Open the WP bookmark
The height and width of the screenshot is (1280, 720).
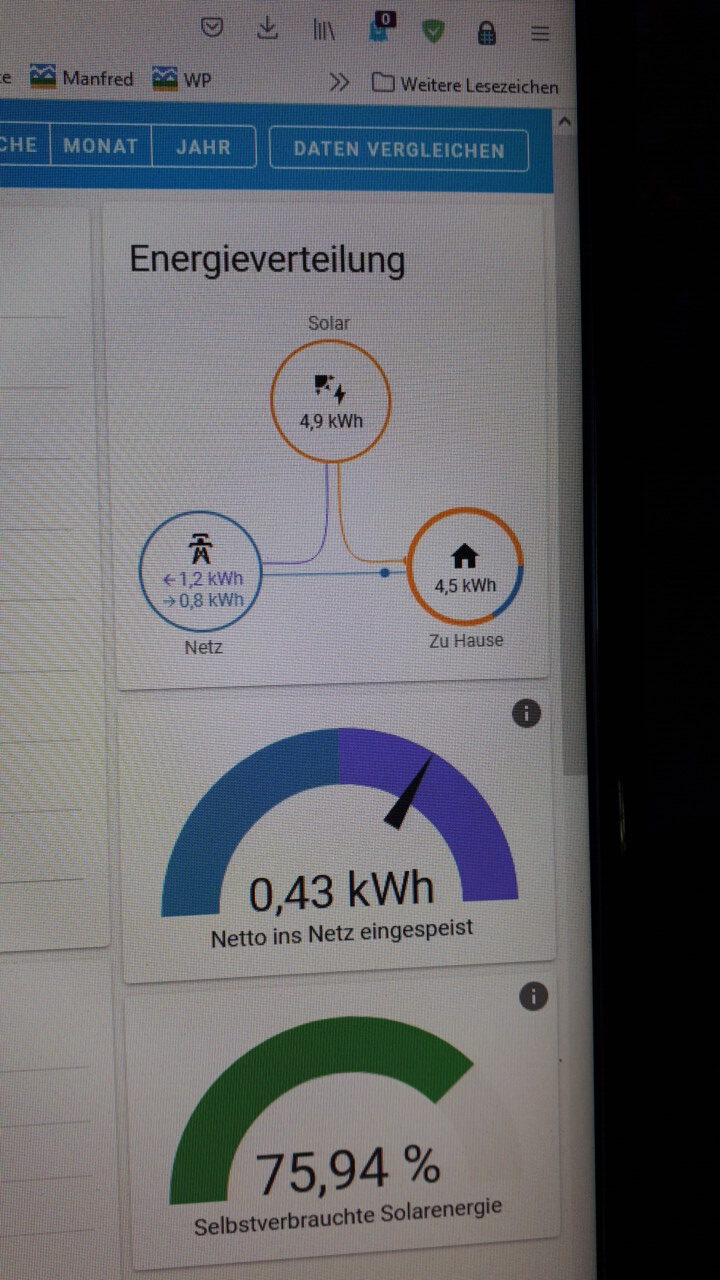tap(182, 78)
